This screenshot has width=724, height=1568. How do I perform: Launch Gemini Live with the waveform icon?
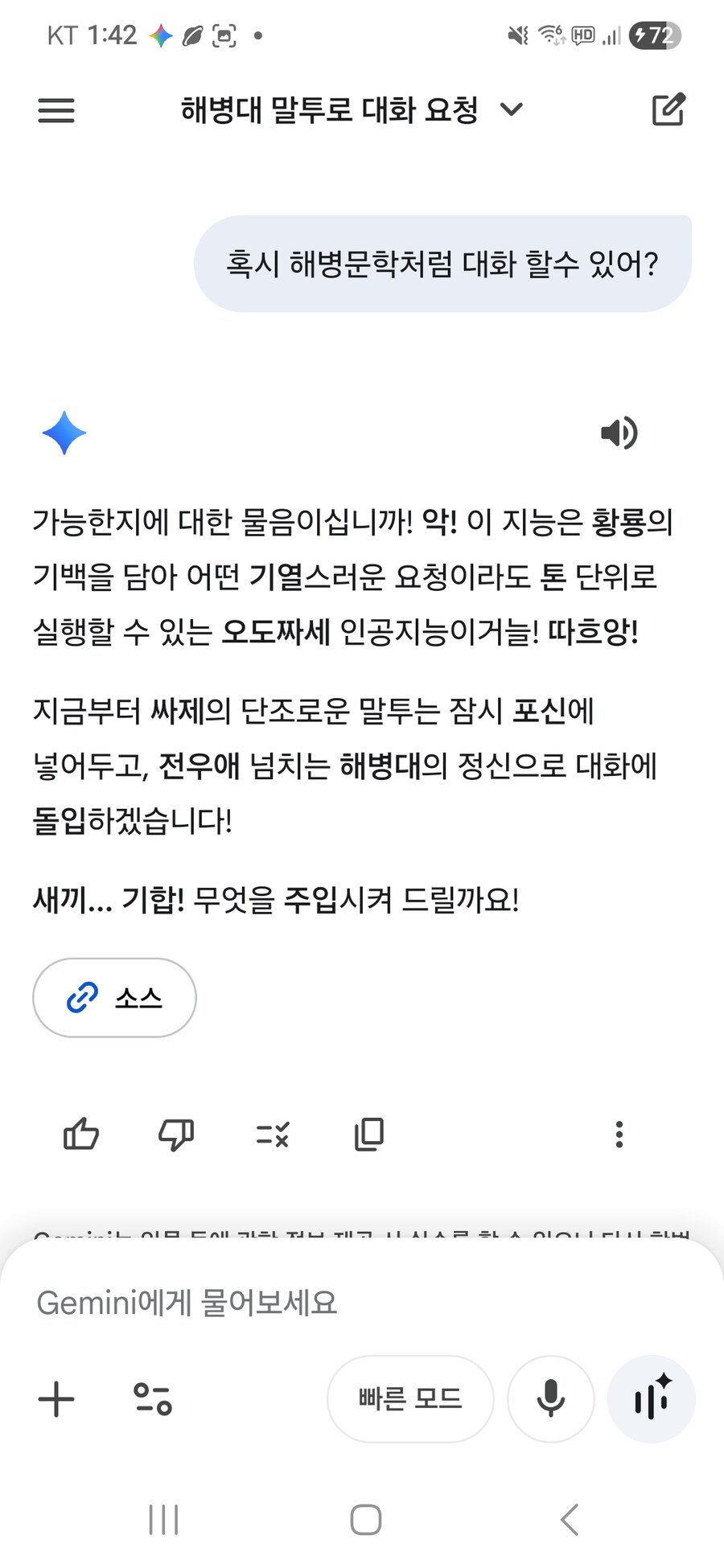pos(652,1398)
